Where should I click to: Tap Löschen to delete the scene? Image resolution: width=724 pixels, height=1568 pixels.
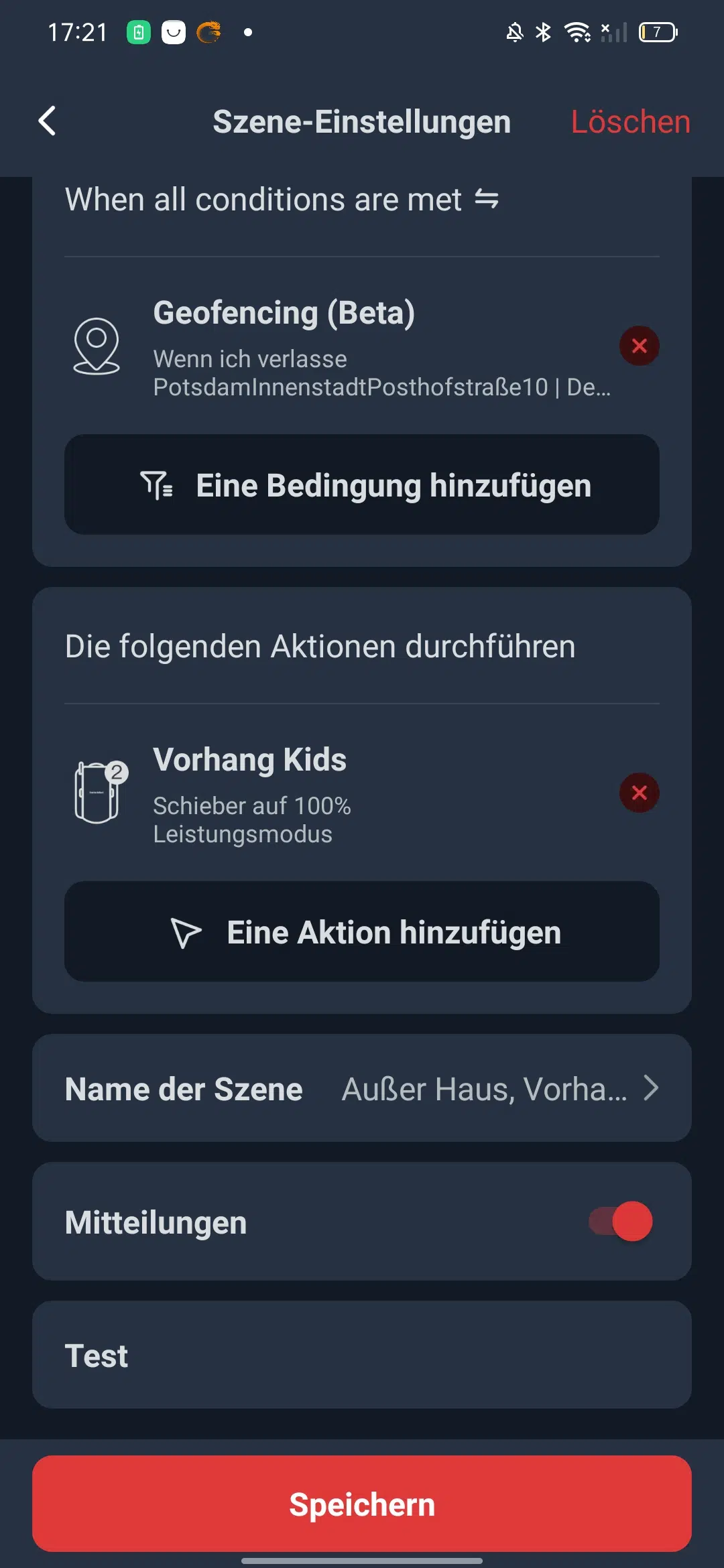(x=630, y=122)
